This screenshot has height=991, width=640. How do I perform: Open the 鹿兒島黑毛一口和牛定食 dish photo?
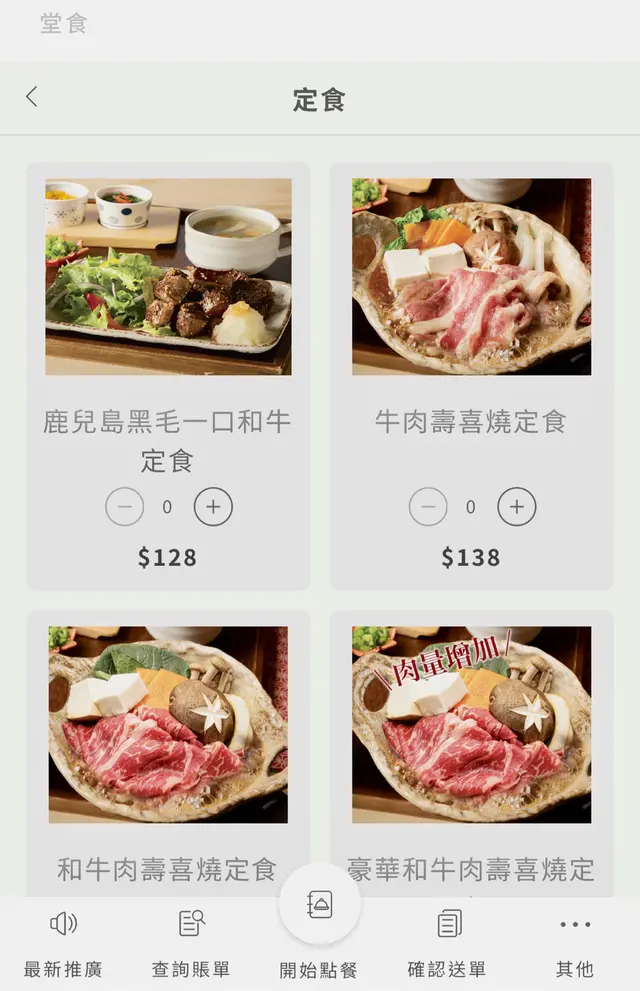(x=168, y=277)
